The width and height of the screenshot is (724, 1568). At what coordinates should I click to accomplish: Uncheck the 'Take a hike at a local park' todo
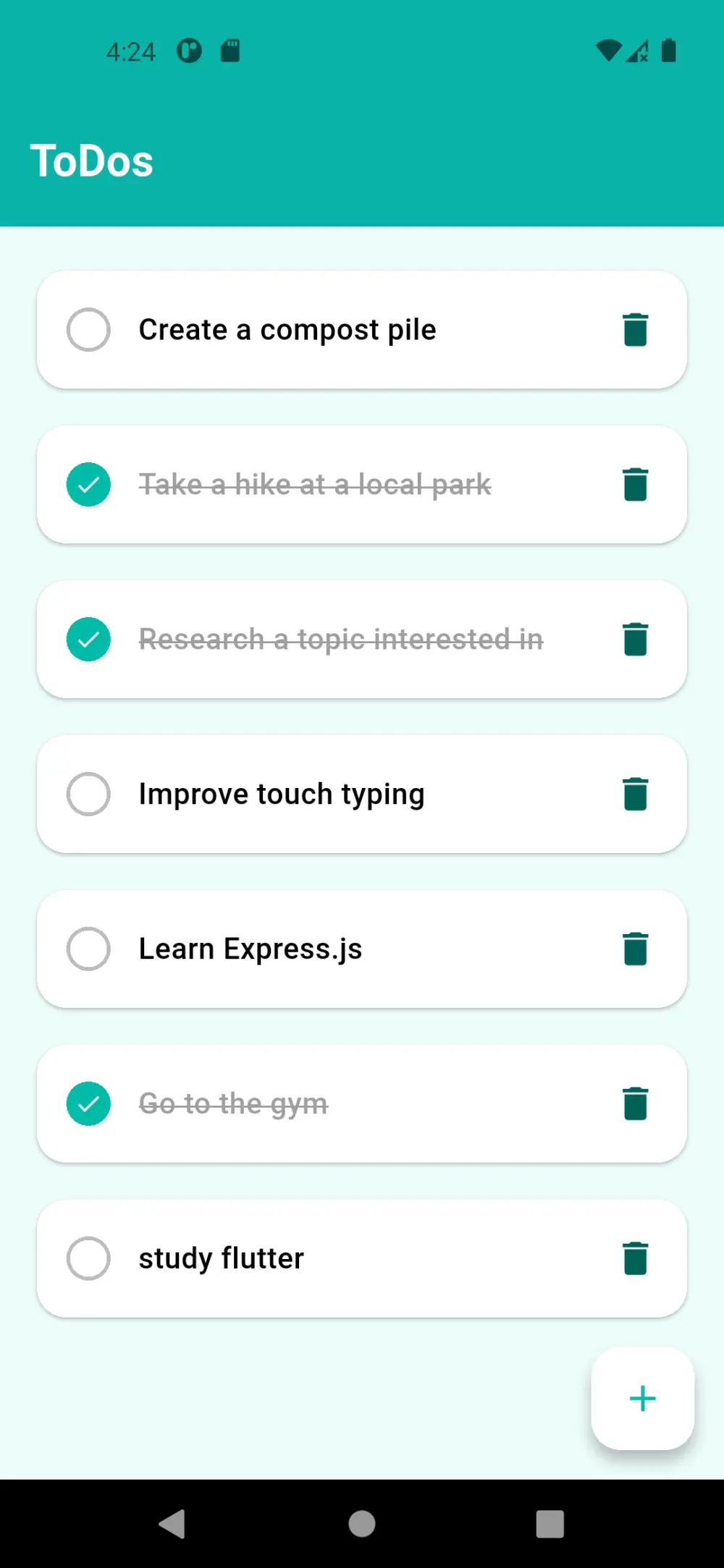click(x=88, y=485)
